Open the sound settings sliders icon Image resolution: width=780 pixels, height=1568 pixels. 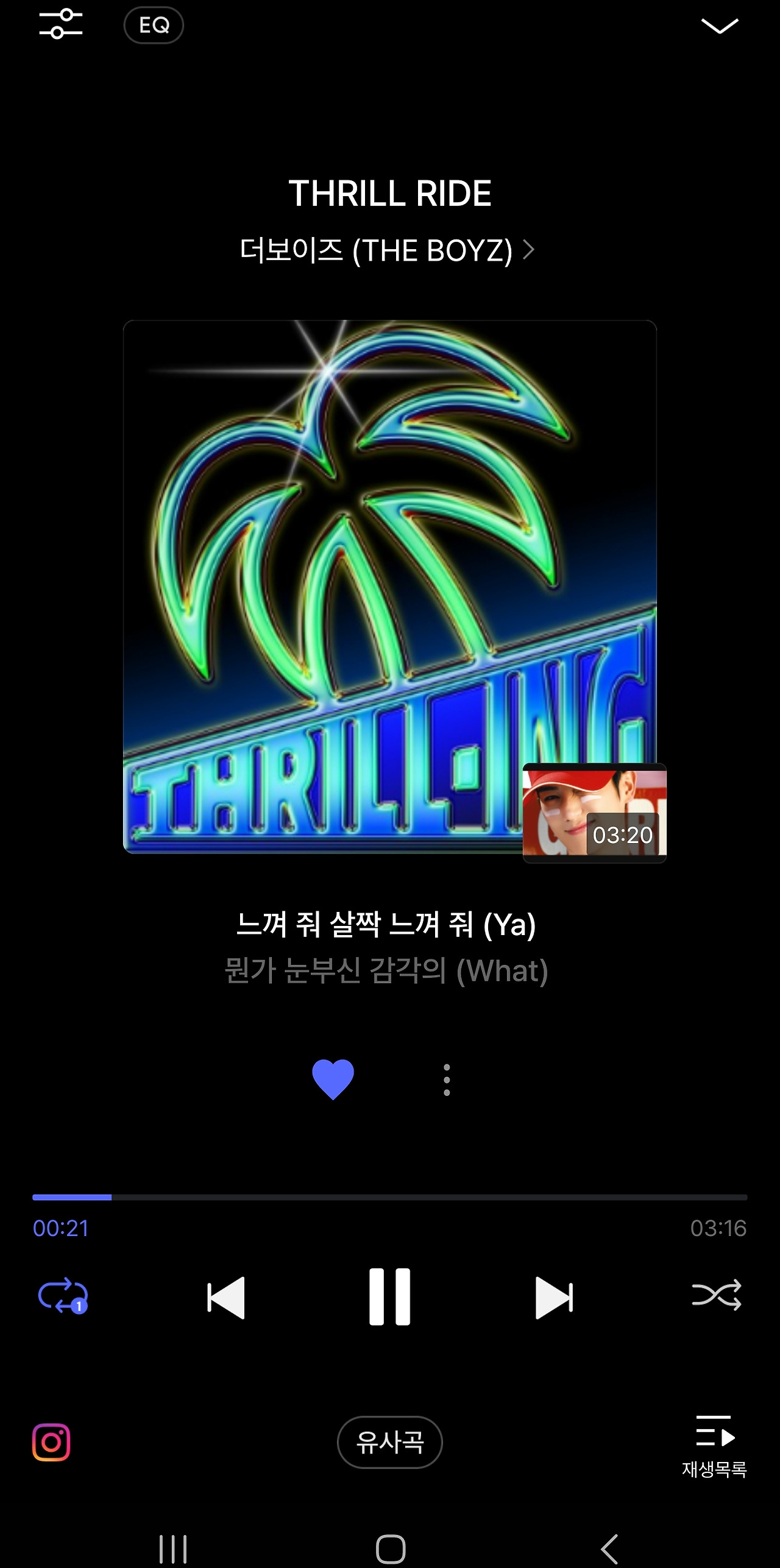(61, 24)
